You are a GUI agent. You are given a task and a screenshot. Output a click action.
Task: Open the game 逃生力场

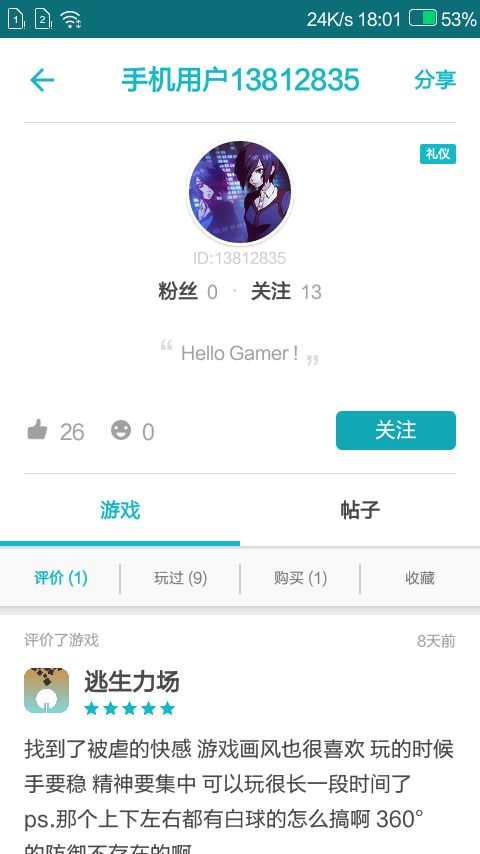131,682
